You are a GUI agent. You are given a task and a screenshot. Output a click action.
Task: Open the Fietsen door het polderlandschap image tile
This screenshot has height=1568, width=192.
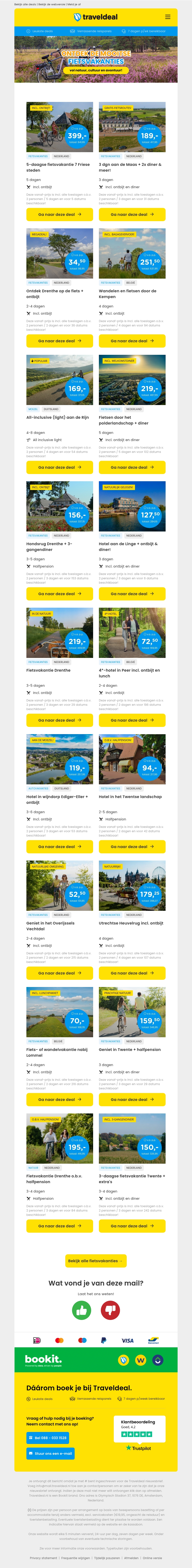132,380
